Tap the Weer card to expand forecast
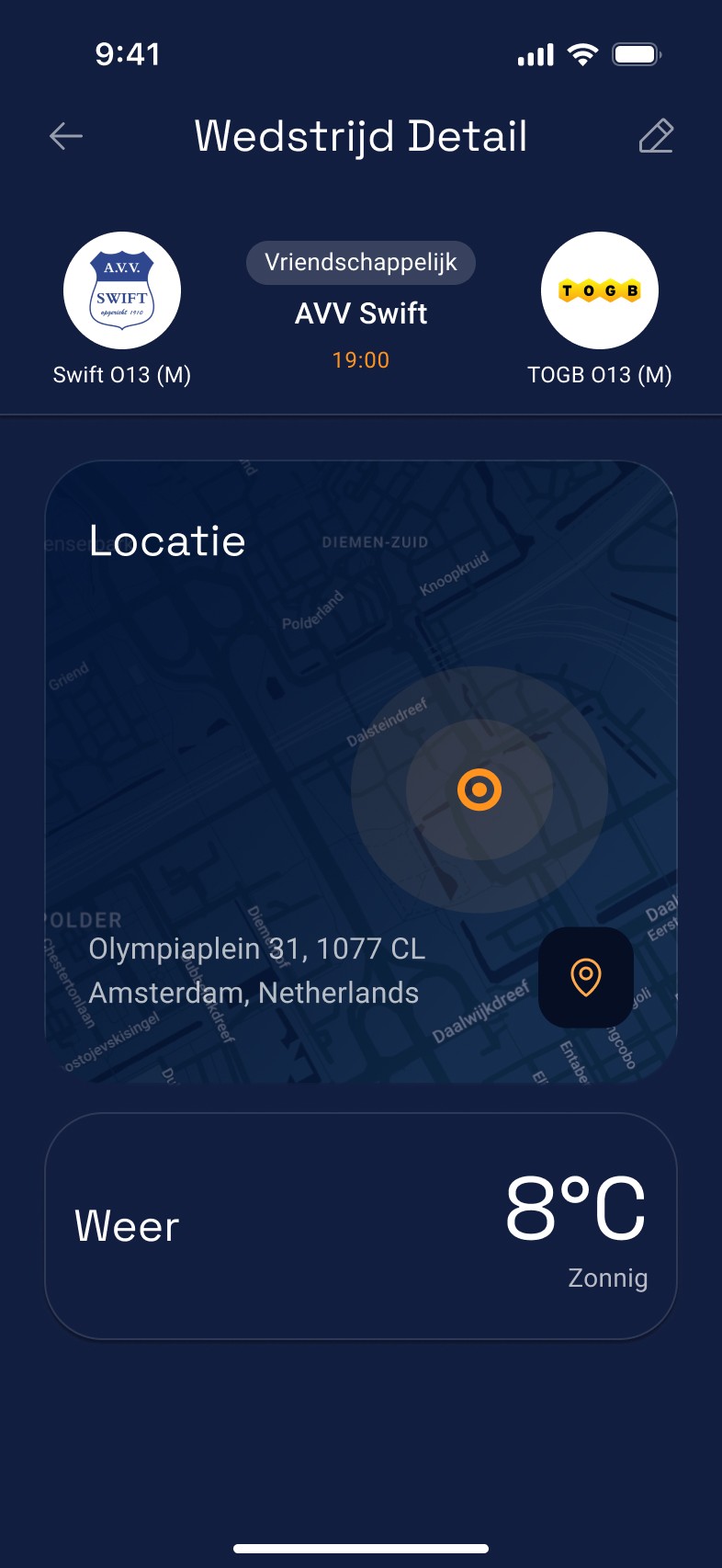Screen dimensions: 722x1568 (x=361, y=1226)
